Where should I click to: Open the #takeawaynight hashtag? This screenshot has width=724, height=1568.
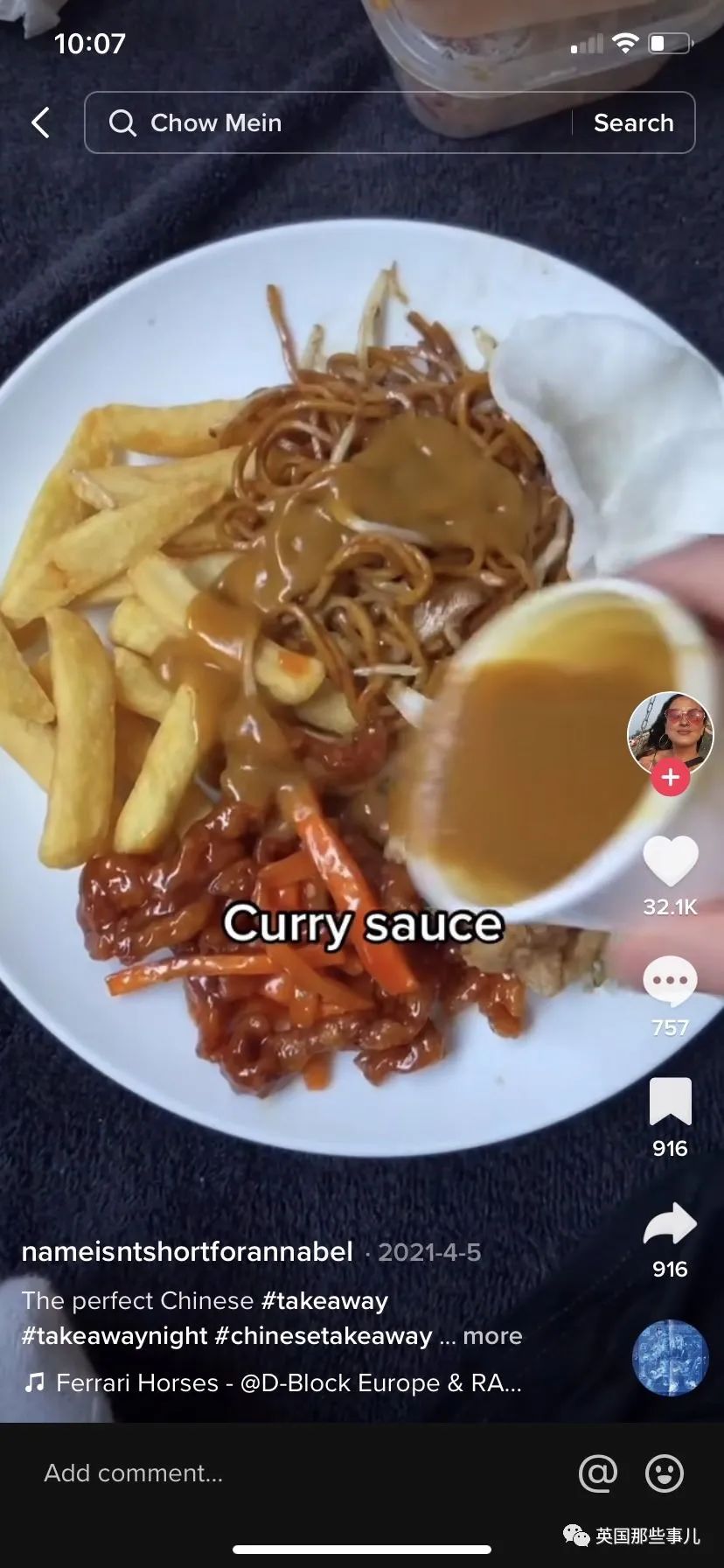tap(115, 1336)
